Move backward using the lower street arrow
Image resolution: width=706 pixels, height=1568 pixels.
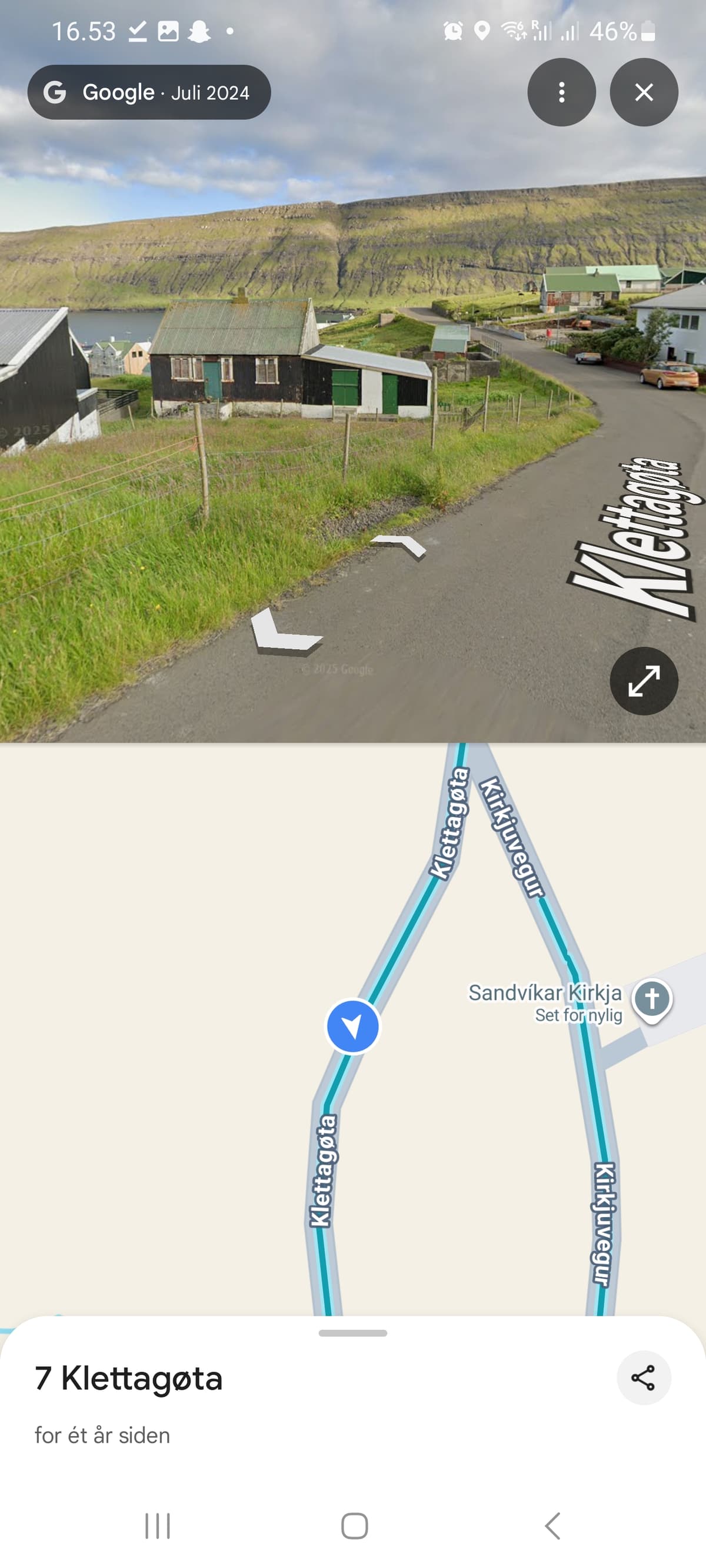click(284, 633)
